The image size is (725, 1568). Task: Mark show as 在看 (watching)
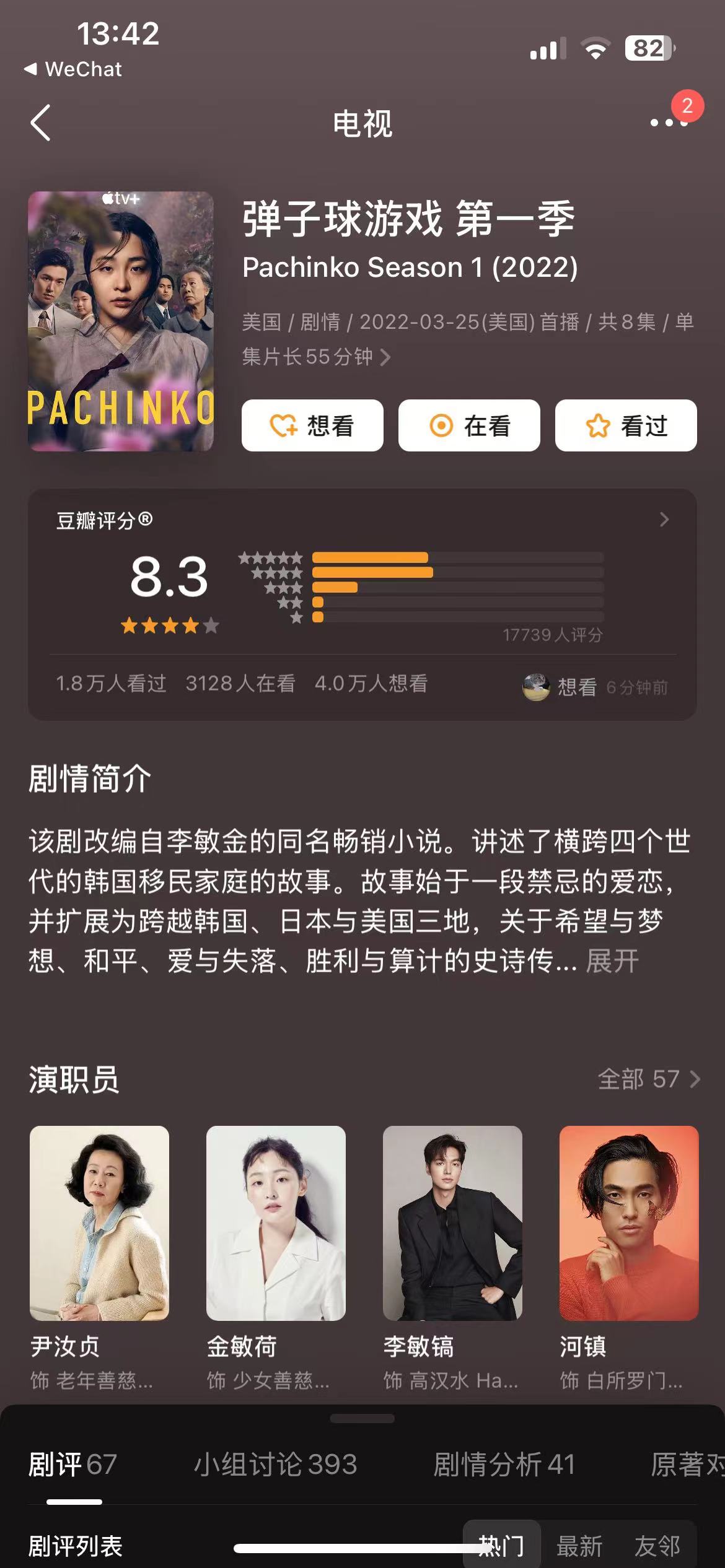[469, 425]
